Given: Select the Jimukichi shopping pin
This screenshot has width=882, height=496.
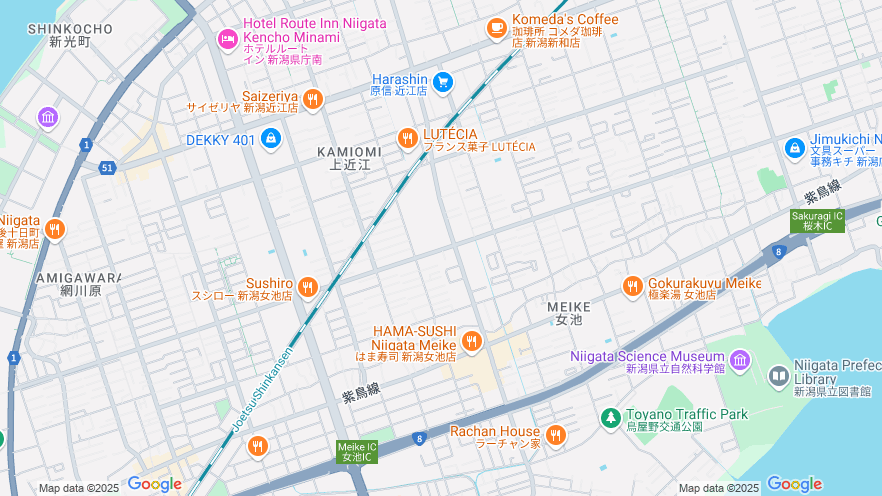Looking at the screenshot, I should pos(795,148).
